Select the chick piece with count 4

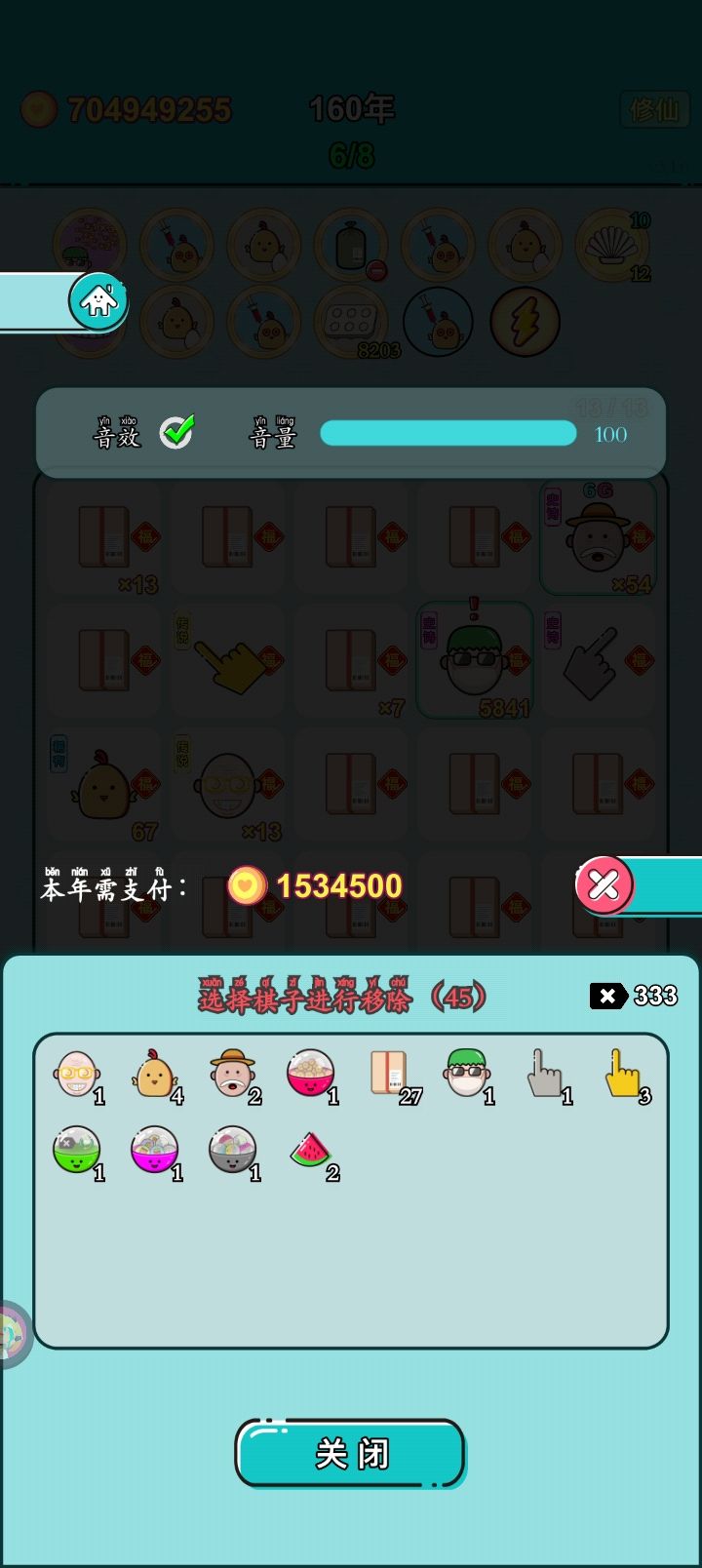point(156,1073)
